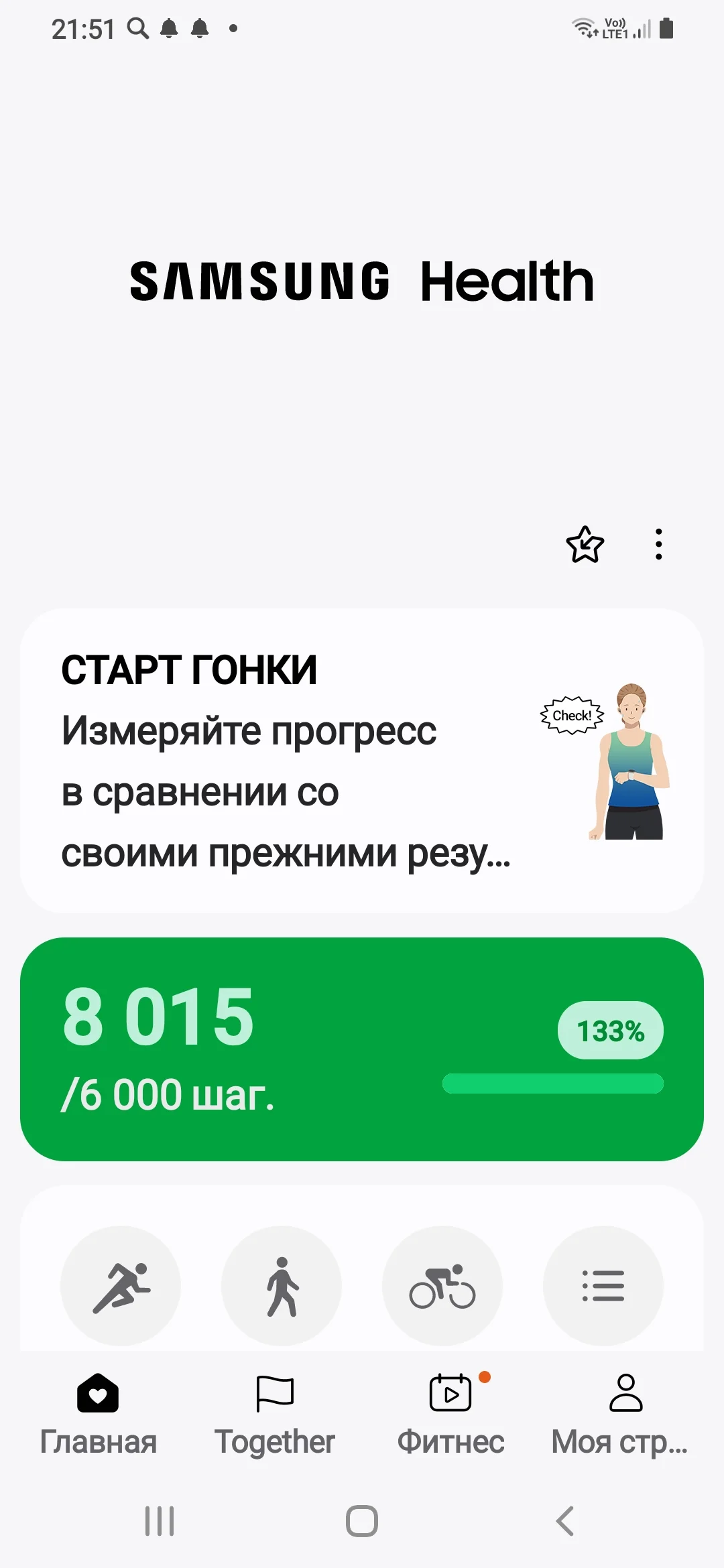Image resolution: width=724 pixels, height=1568 pixels.
Task: Tap the green steps progress bar
Action: click(553, 1082)
